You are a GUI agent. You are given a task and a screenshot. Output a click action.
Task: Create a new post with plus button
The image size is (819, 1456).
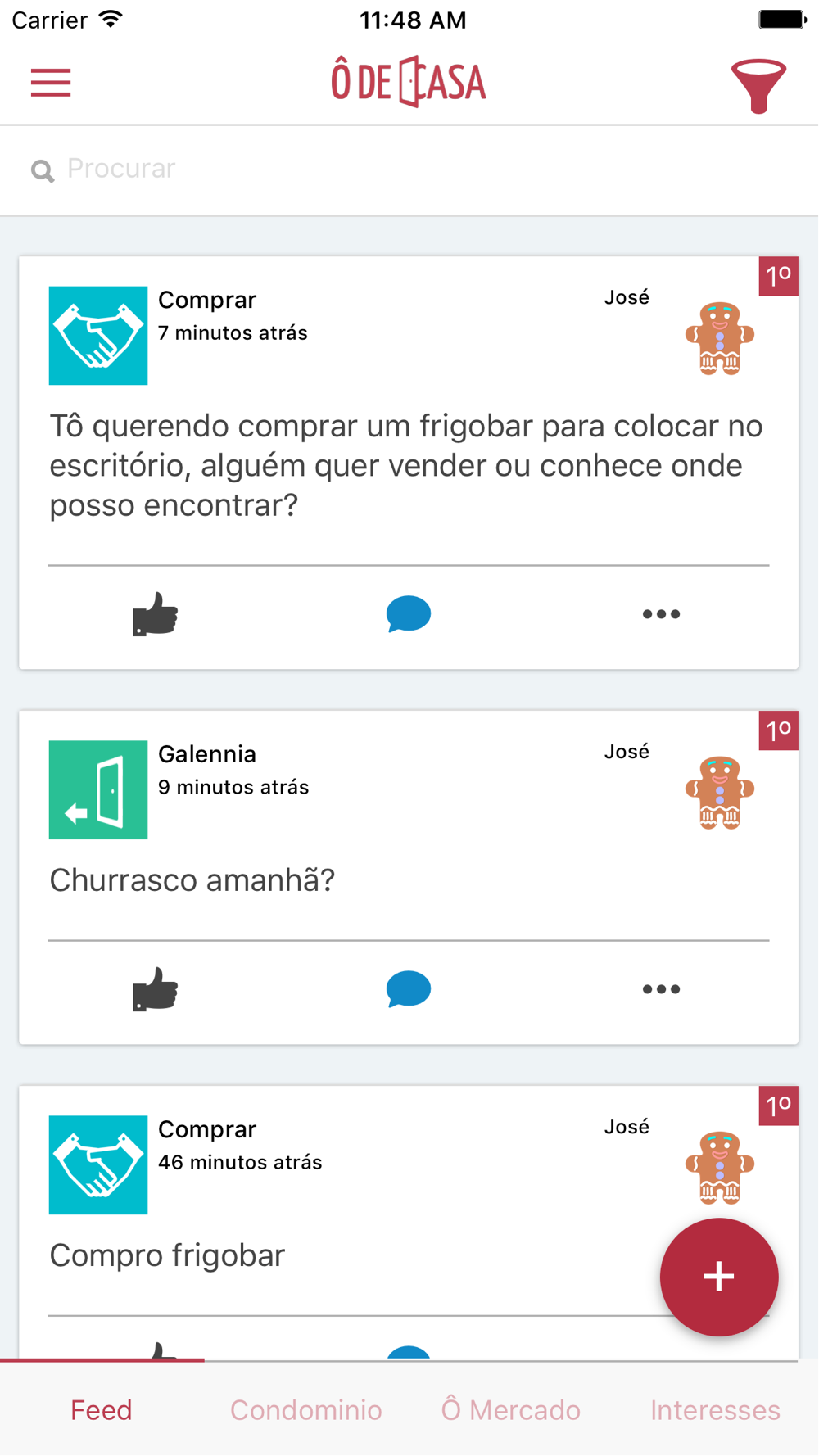[719, 1277]
